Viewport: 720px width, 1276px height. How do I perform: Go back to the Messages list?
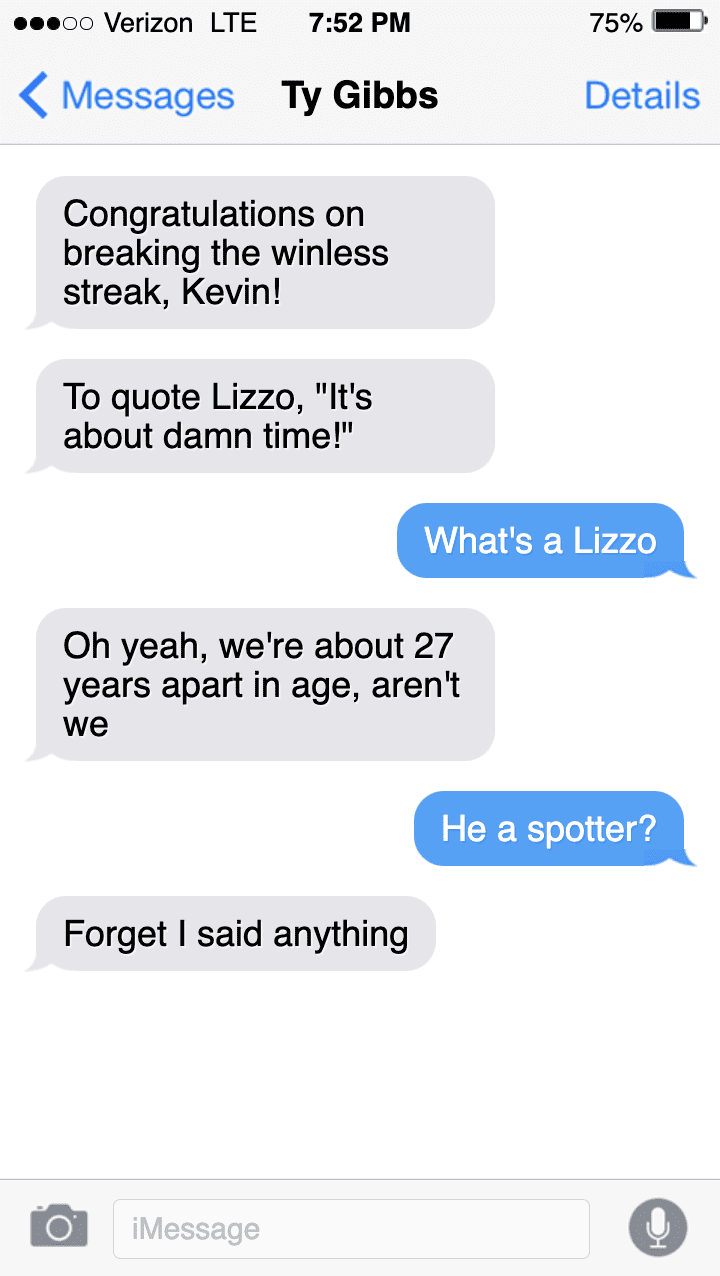[126, 96]
